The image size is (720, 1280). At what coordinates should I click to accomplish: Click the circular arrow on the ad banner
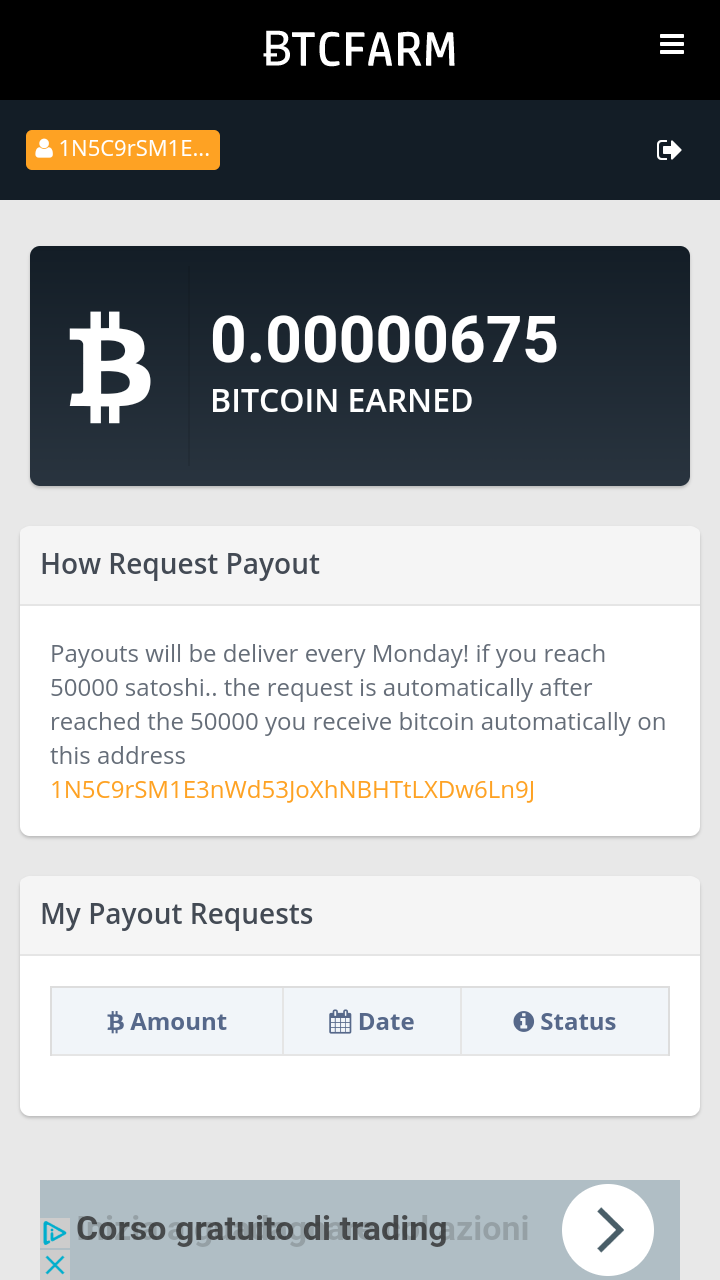tap(608, 1229)
